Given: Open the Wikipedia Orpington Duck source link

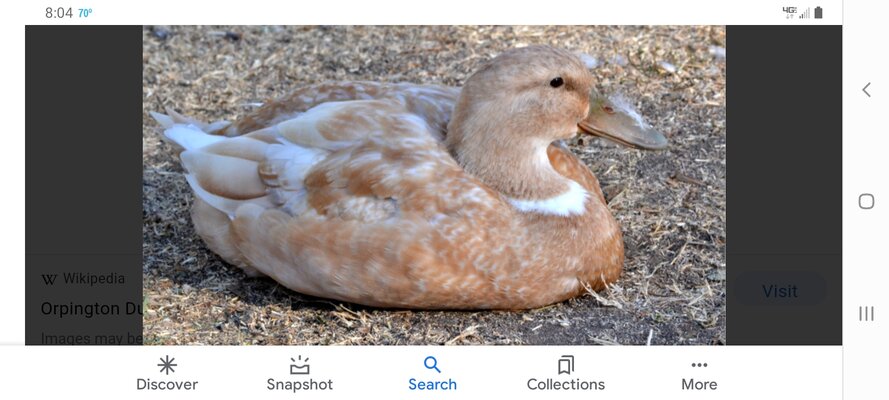Looking at the screenshot, I should pyautogui.click(x=92, y=308).
